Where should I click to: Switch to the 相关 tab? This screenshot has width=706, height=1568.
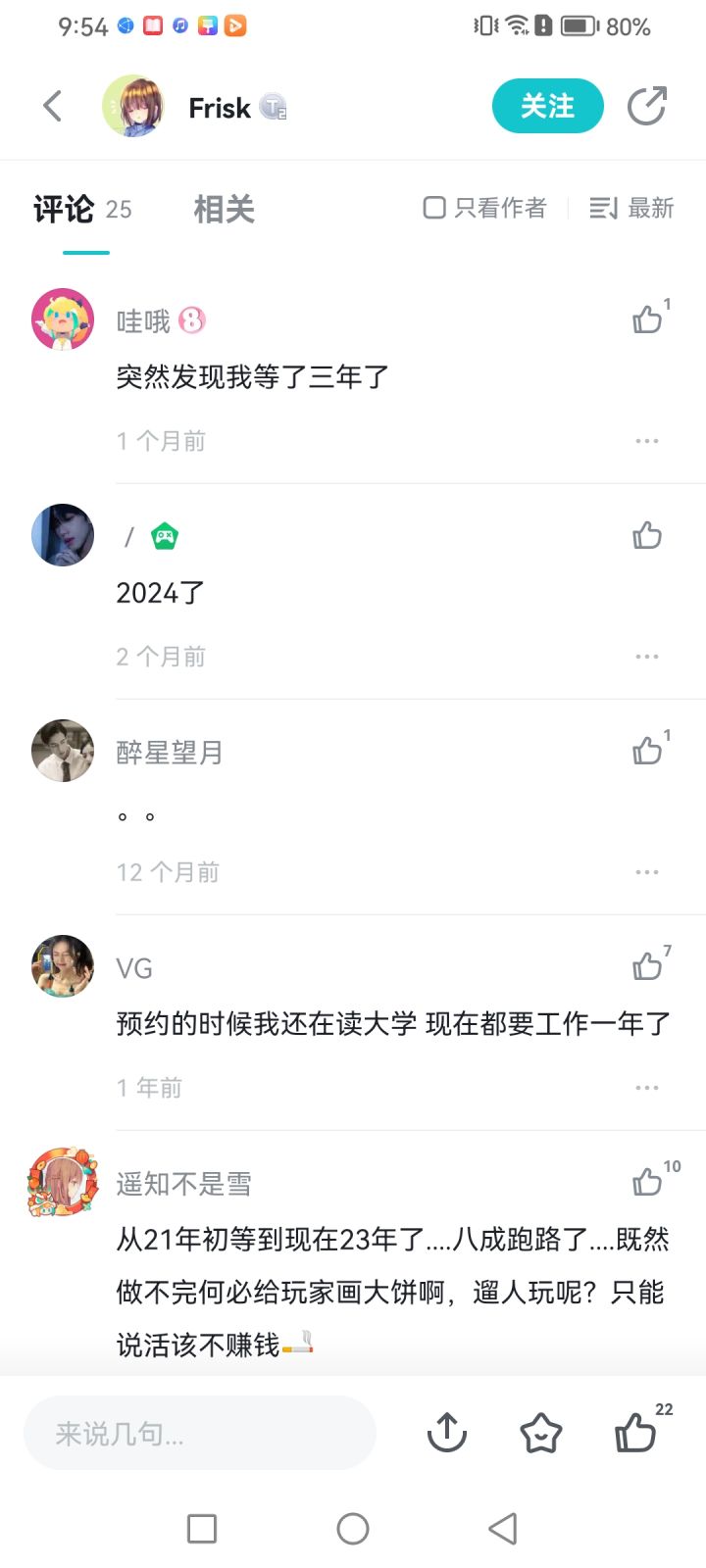(x=225, y=209)
